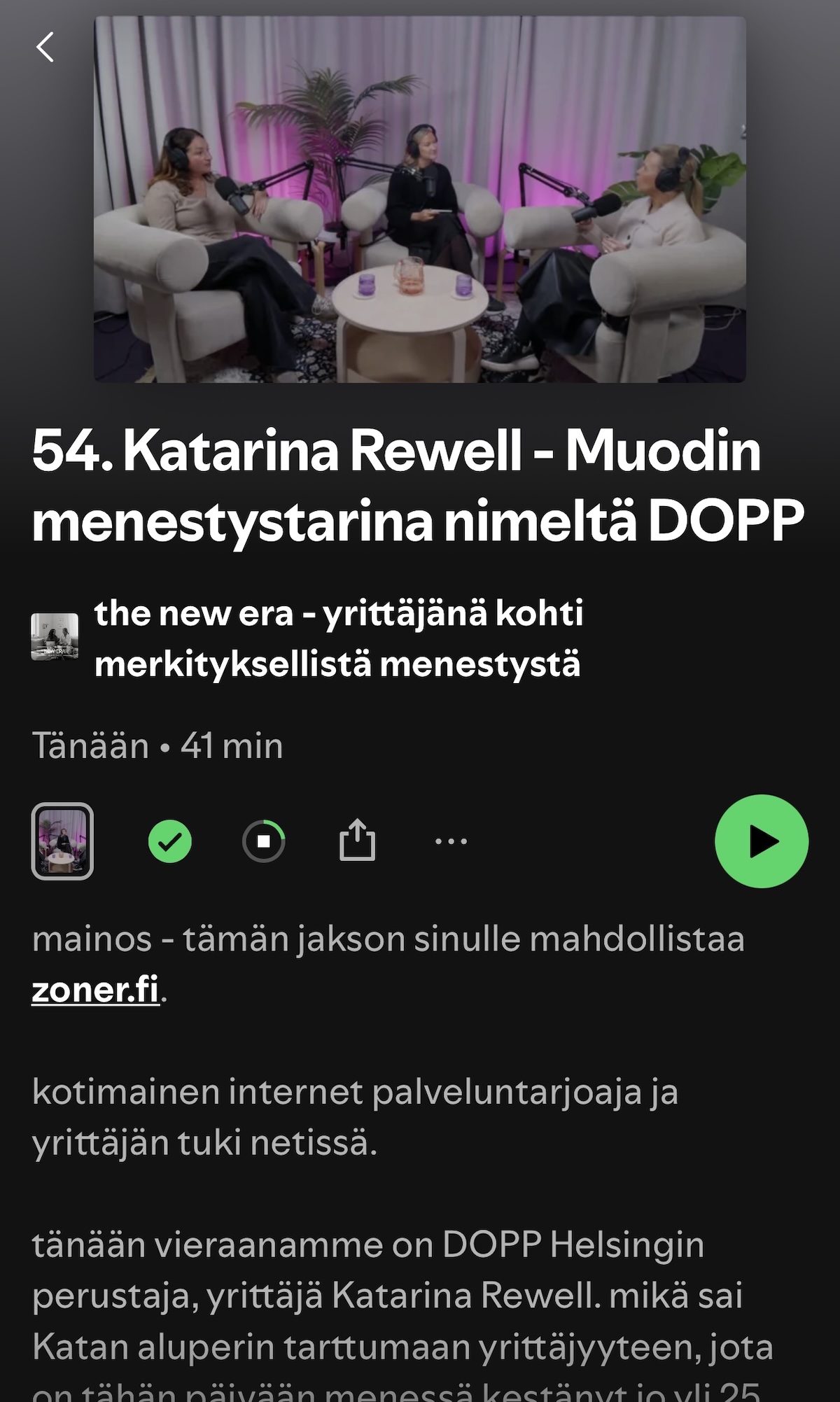Remove episode from saved with green checkmark

coord(170,841)
